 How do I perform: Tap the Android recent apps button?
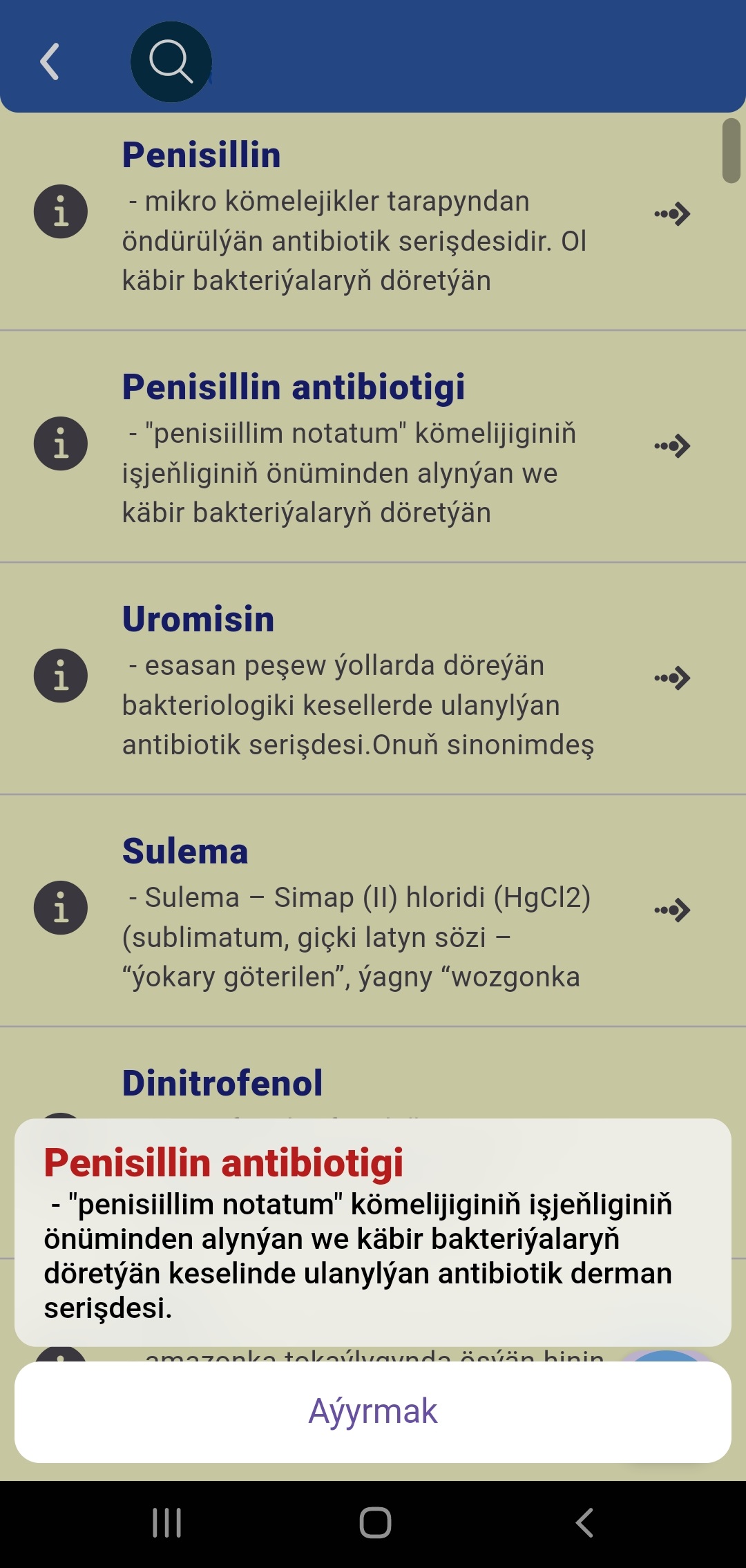[x=168, y=1523]
